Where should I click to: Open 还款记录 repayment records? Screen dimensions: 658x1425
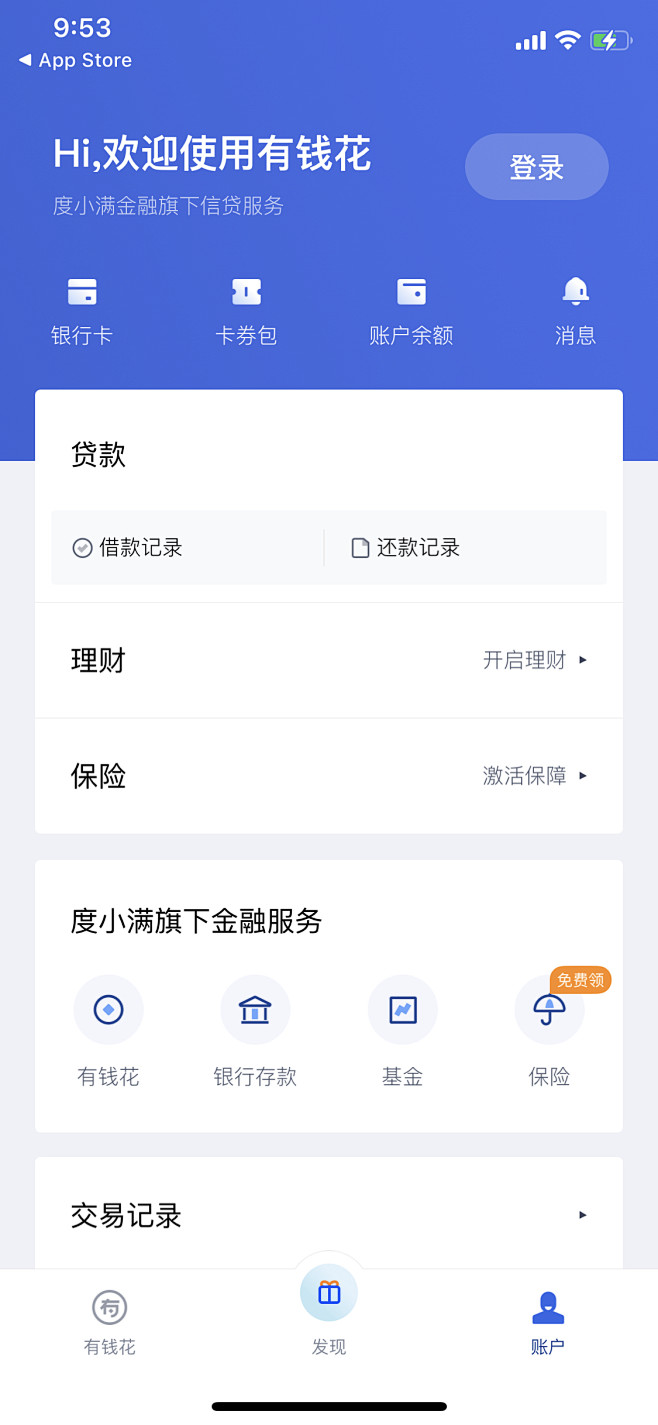466,548
